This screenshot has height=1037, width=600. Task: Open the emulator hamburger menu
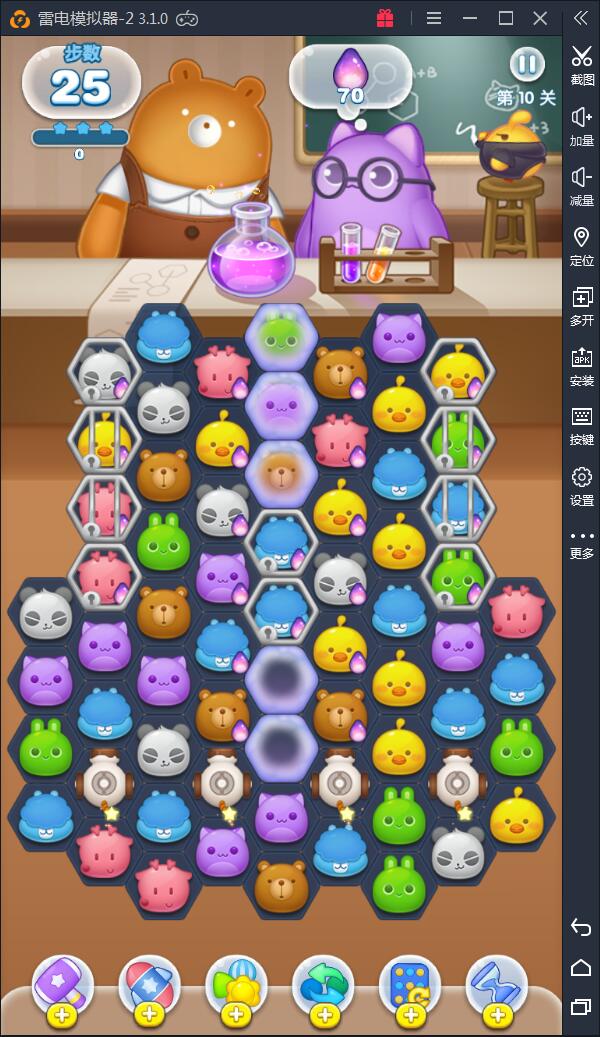pos(434,18)
